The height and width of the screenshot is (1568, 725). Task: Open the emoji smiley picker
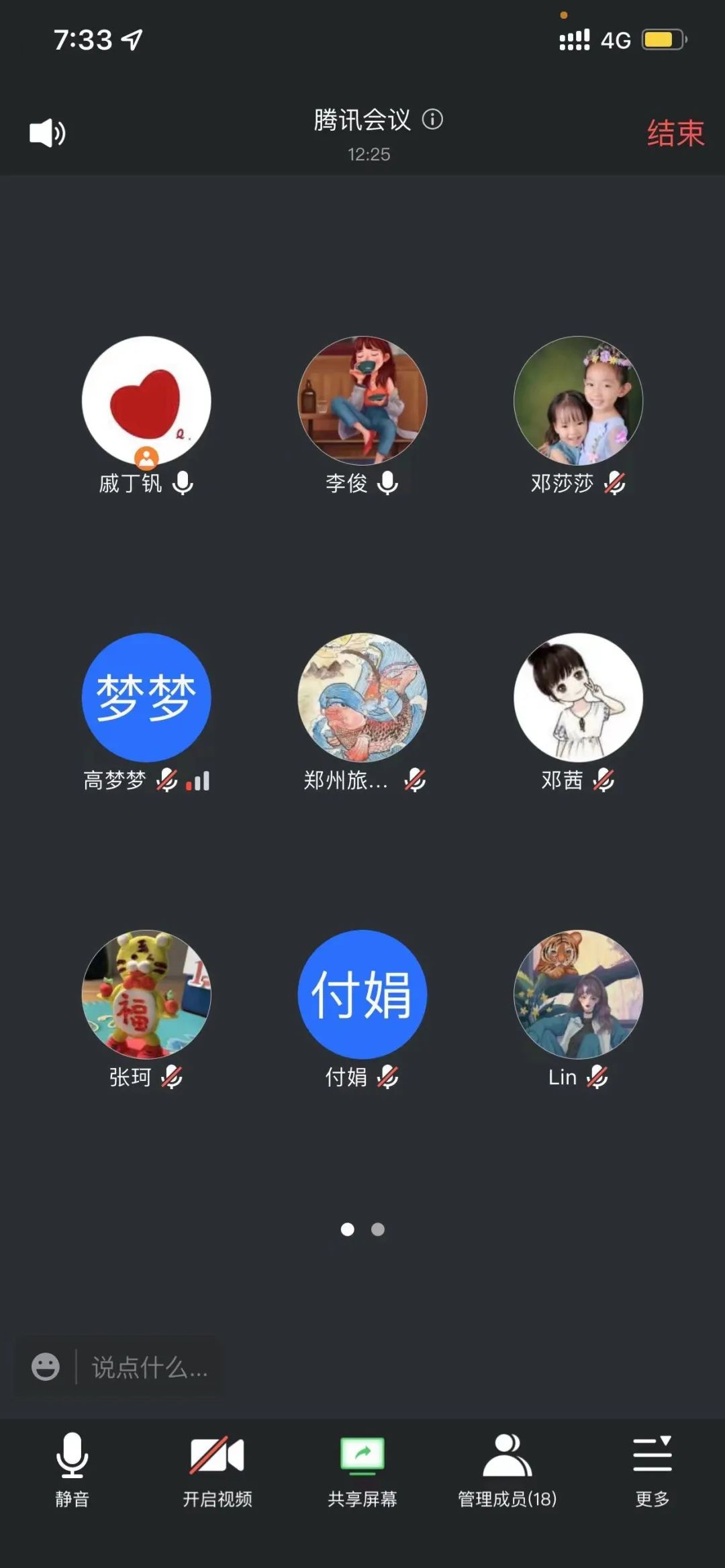point(46,1367)
